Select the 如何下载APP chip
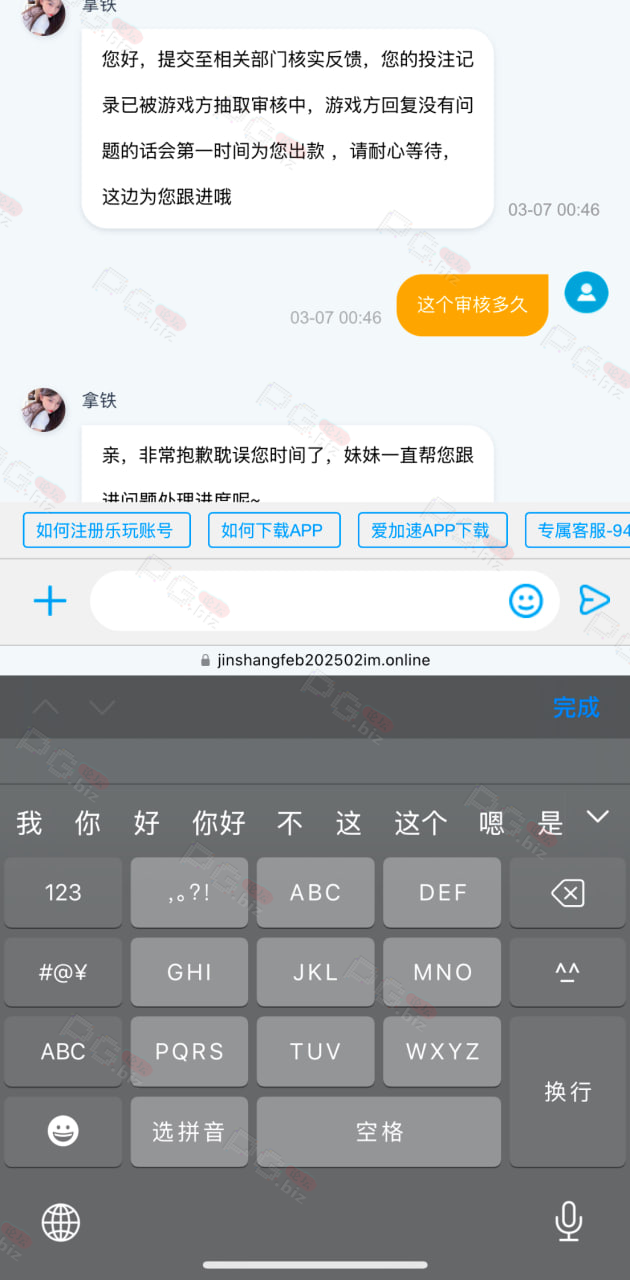 coord(274,530)
